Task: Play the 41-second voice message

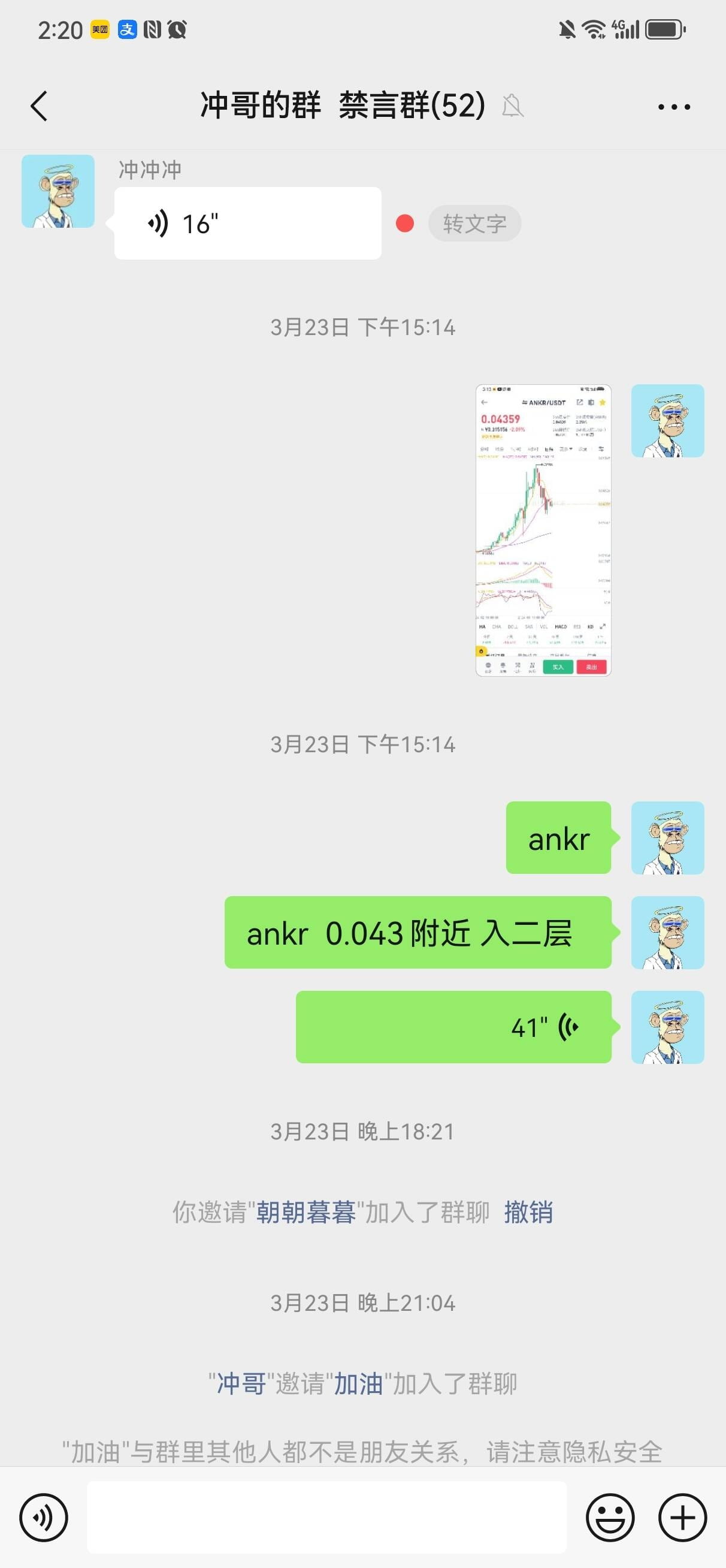Action: [453, 1027]
